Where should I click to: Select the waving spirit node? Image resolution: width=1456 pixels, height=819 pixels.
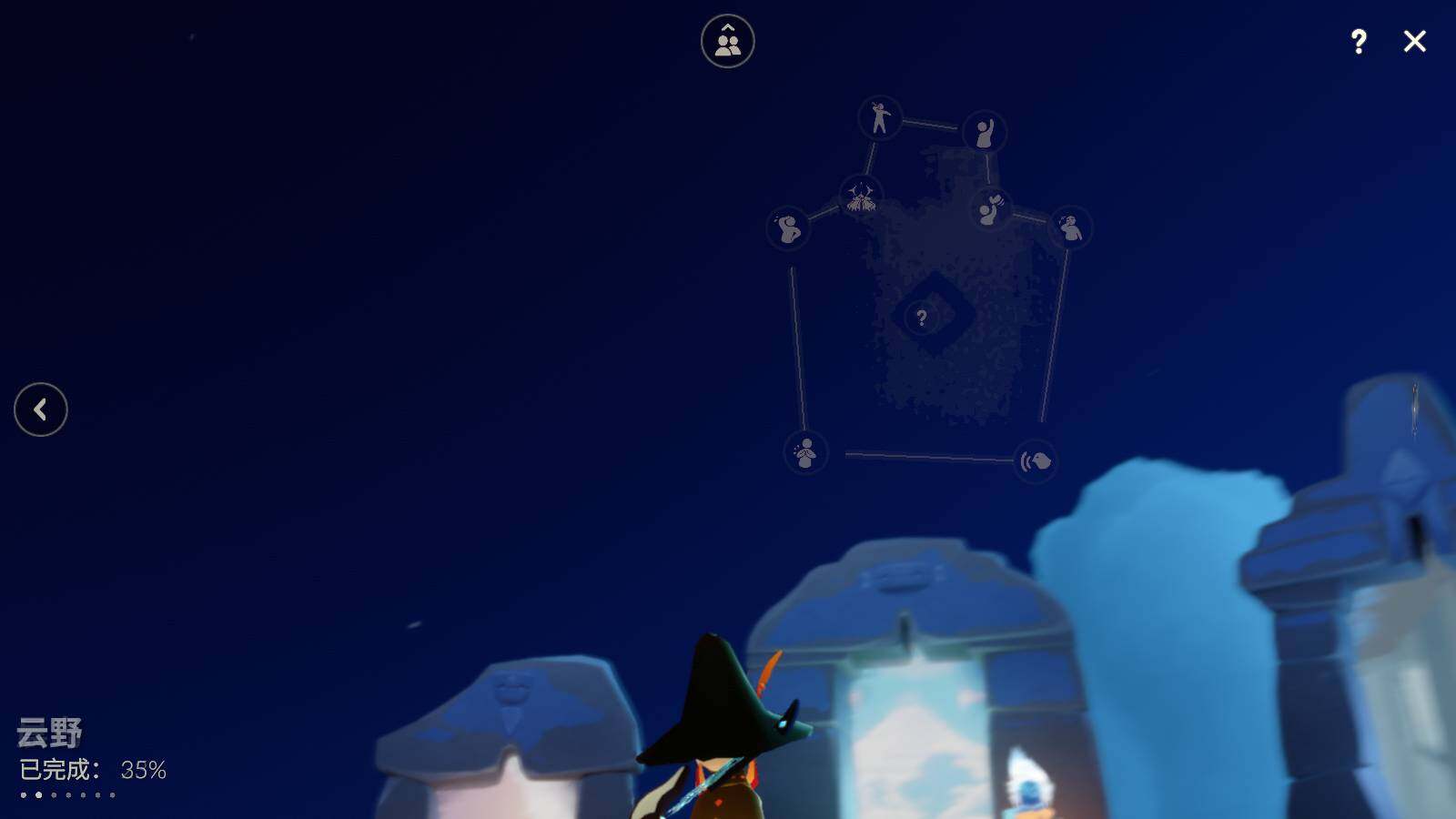[985, 133]
